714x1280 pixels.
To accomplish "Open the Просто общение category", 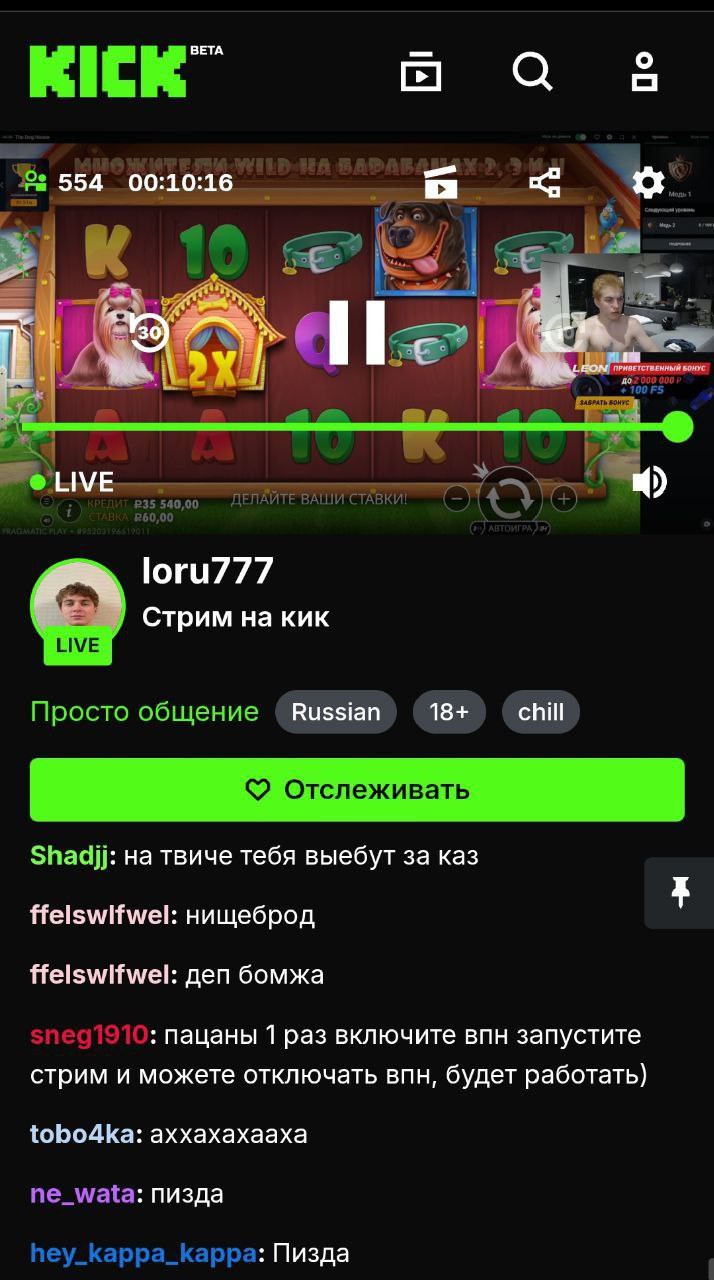I will coord(144,712).
